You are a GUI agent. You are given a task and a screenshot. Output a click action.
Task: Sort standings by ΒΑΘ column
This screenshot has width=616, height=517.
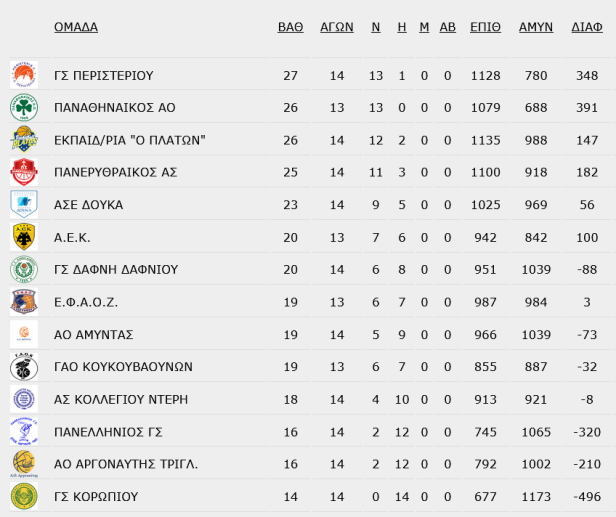(290, 27)
